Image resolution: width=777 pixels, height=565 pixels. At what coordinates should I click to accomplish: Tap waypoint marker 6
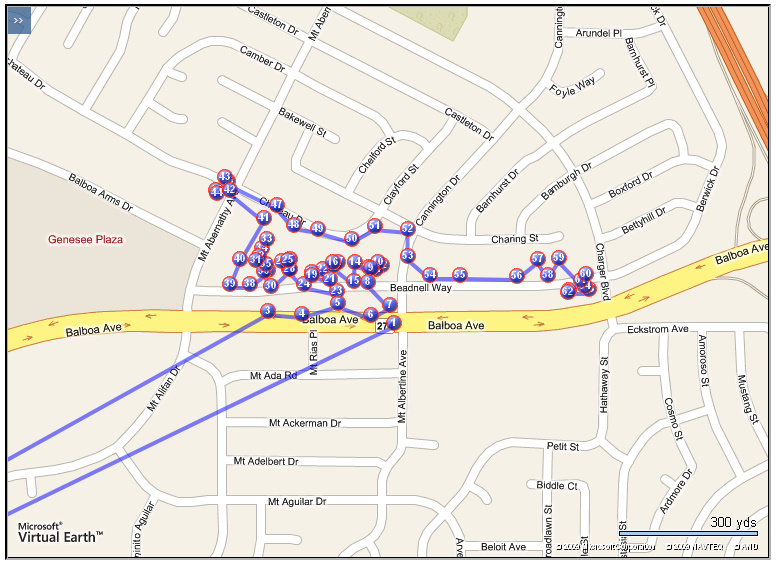370,314
